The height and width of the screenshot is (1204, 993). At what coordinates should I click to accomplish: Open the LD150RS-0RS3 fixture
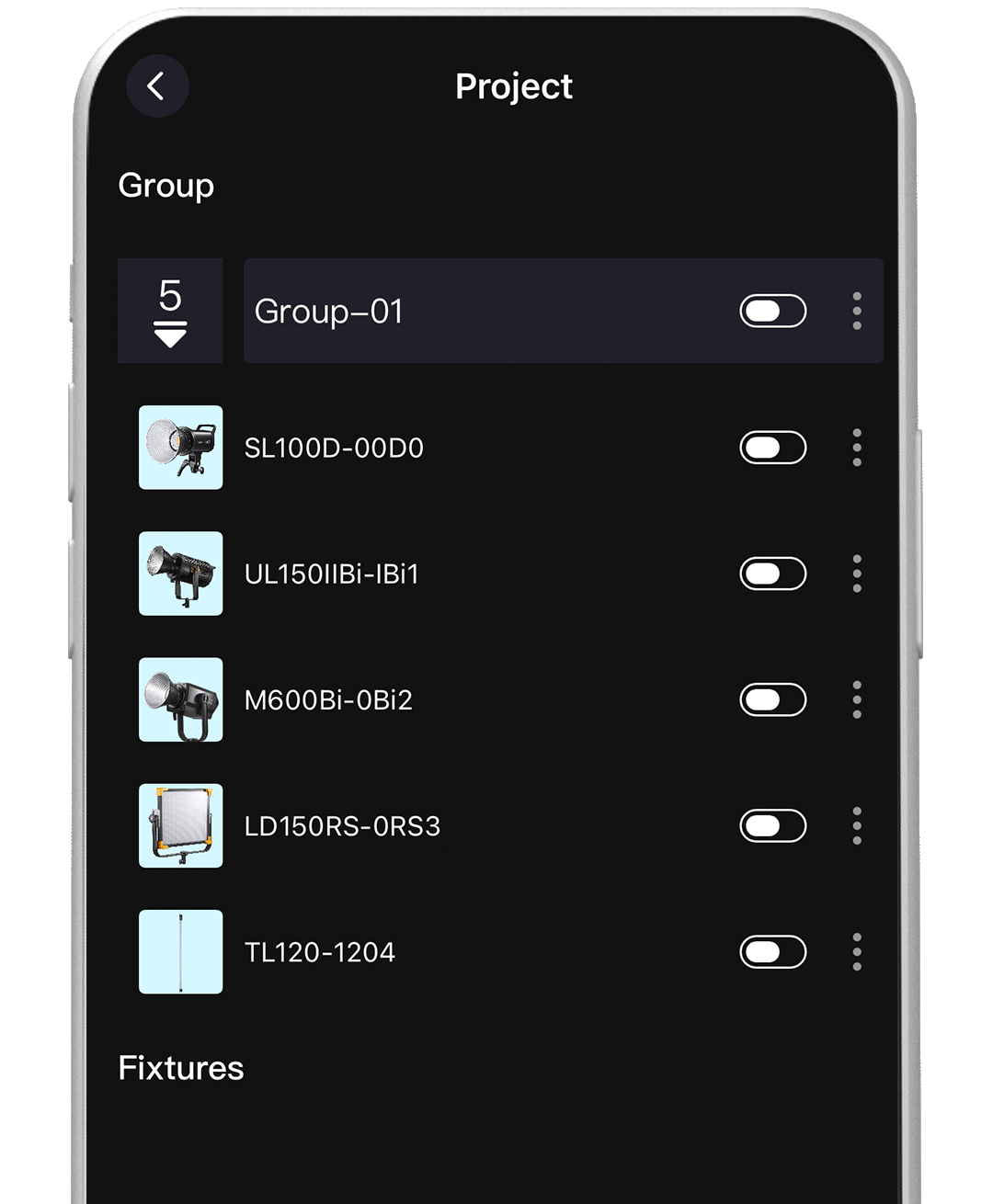(342, 826)
